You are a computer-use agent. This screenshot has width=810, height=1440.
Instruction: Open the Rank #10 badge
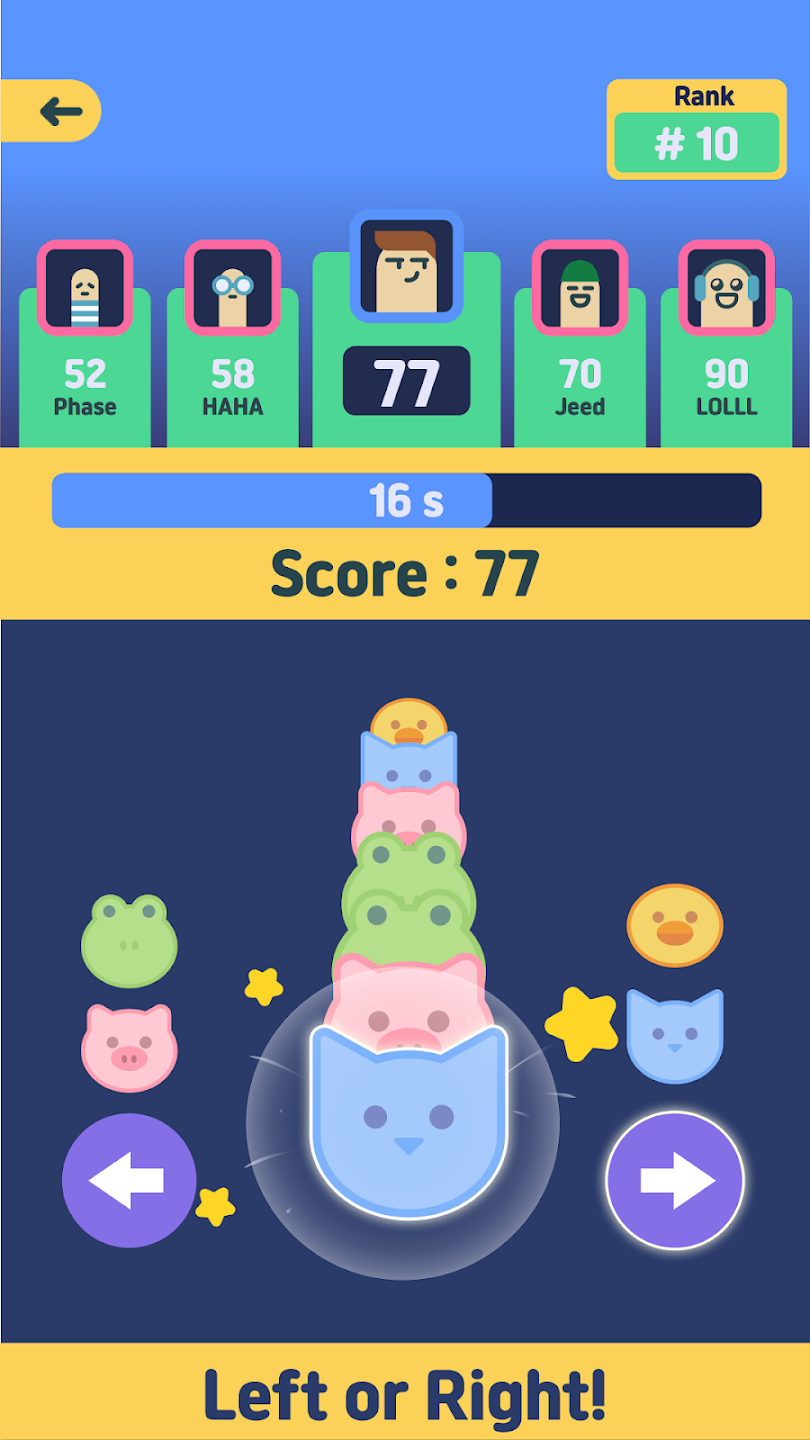point(696,130)
